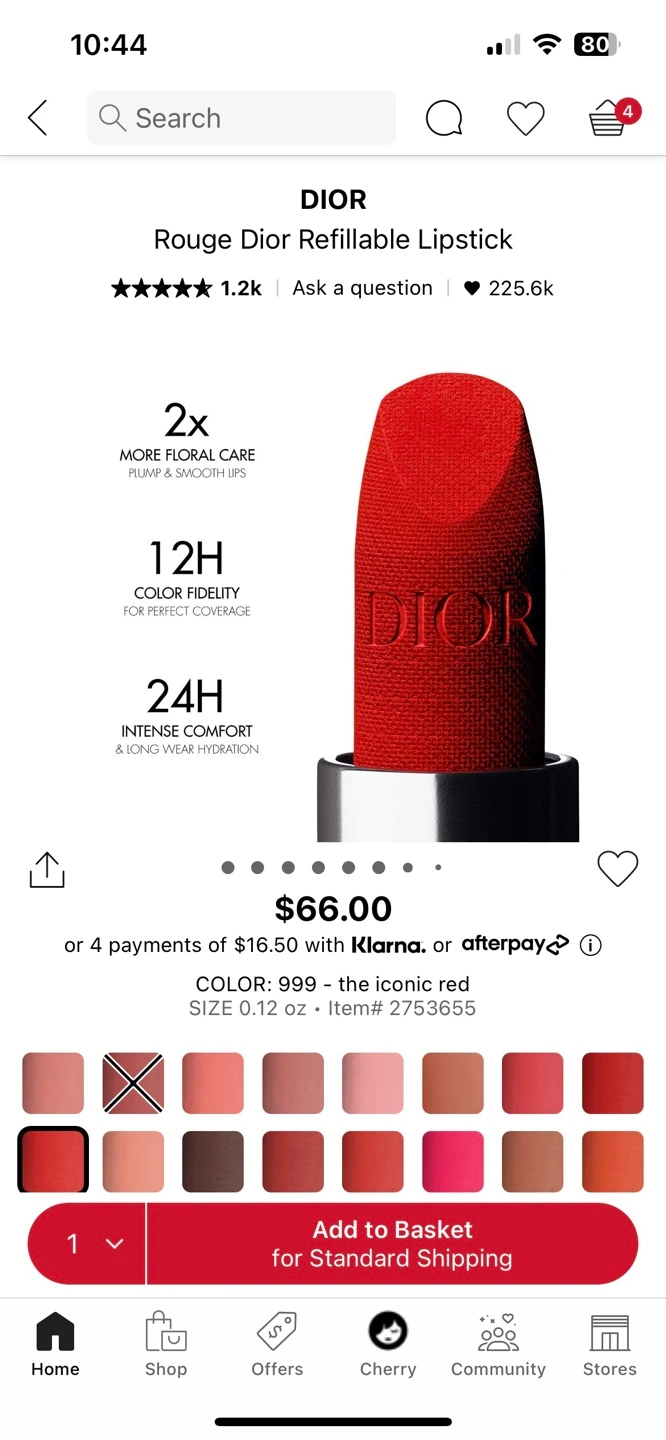Pick the dark brown color swatch
Viewport: 666px width, 1440px height.
(213, 1161)
